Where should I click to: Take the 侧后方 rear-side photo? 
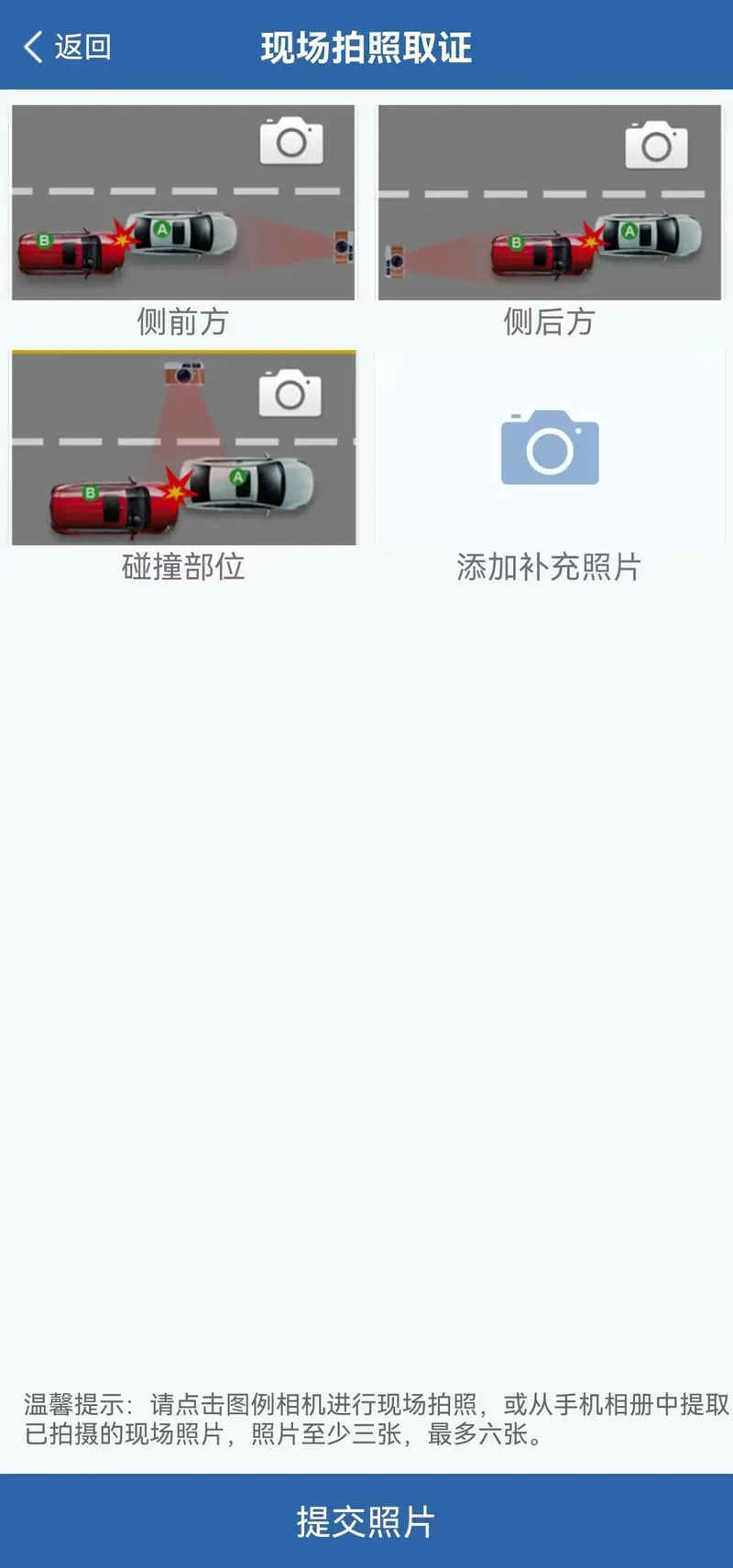pyautogui.click(x=656, y=145)
